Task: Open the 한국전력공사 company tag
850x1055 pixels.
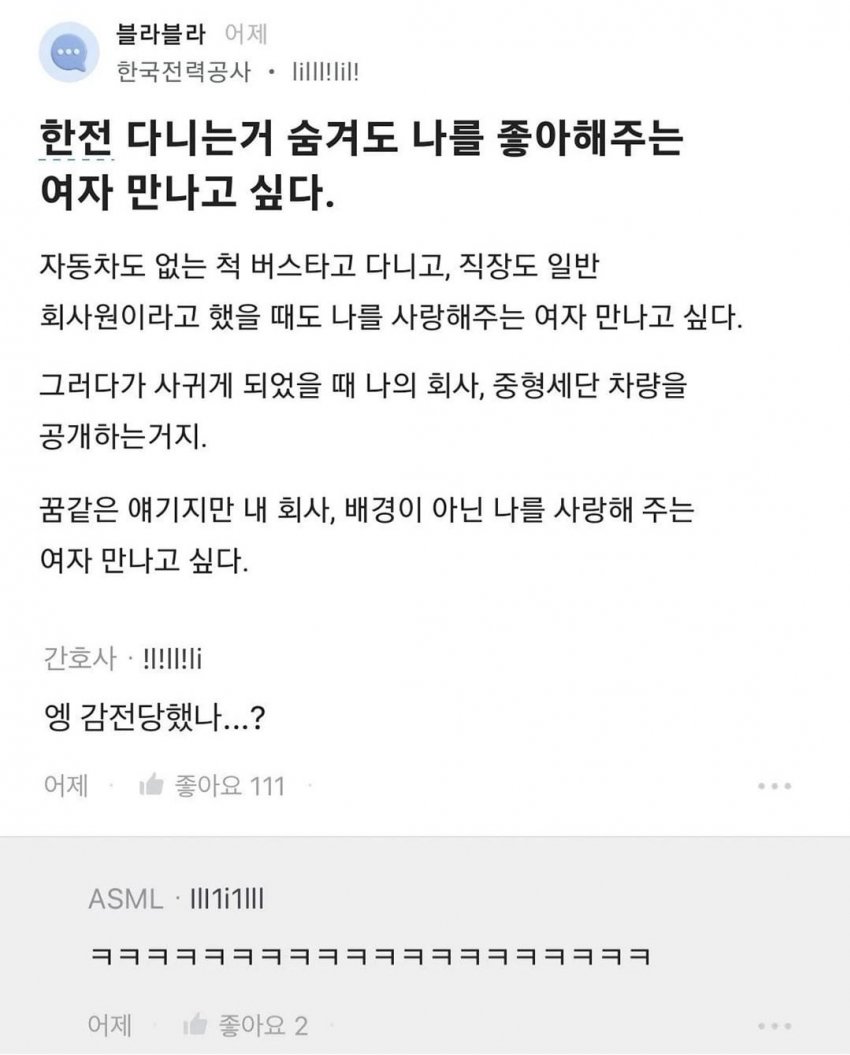Action: [184, 71]
